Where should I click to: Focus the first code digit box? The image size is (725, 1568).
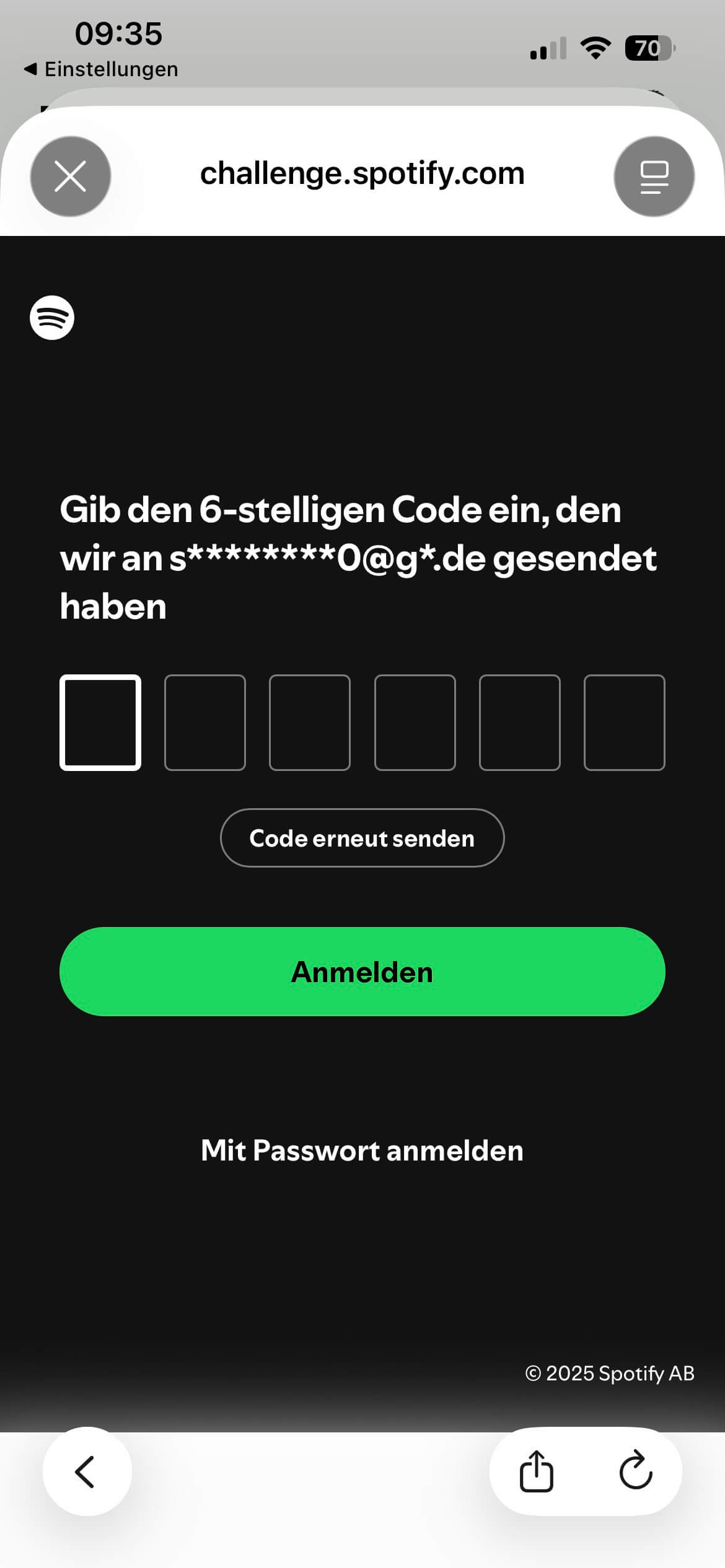(100, 722)
